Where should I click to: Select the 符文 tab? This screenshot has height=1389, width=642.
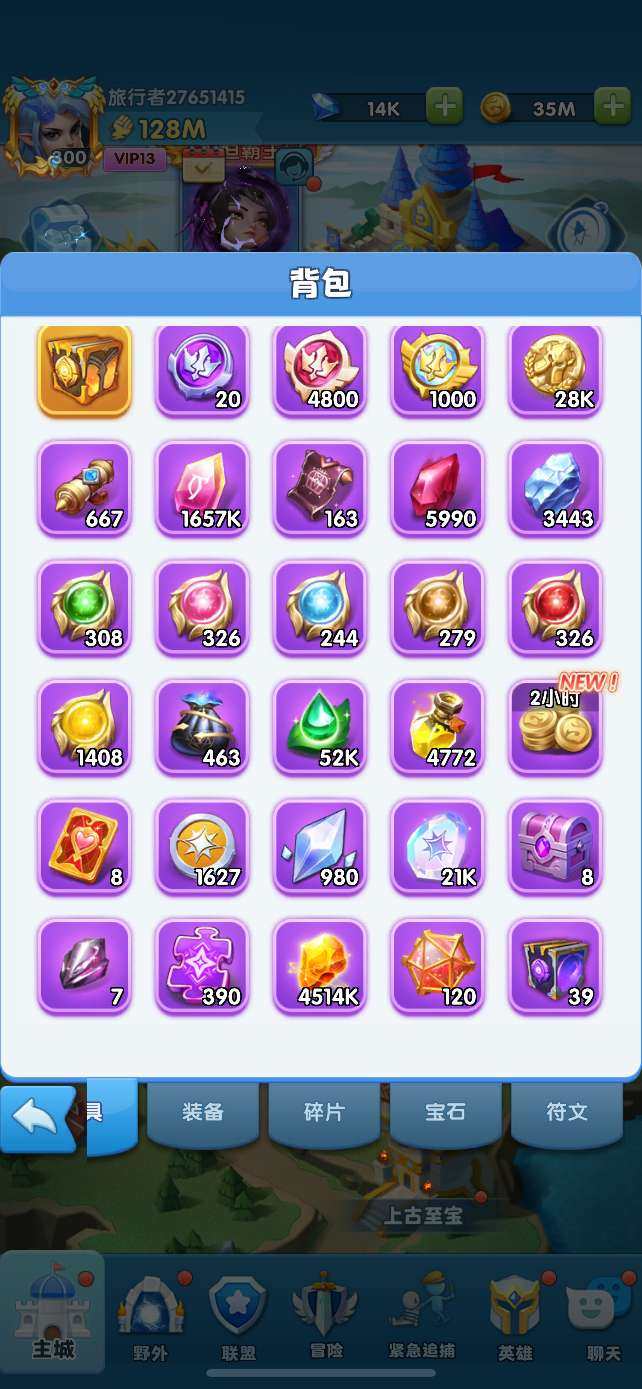click(x=567, y=1112)
